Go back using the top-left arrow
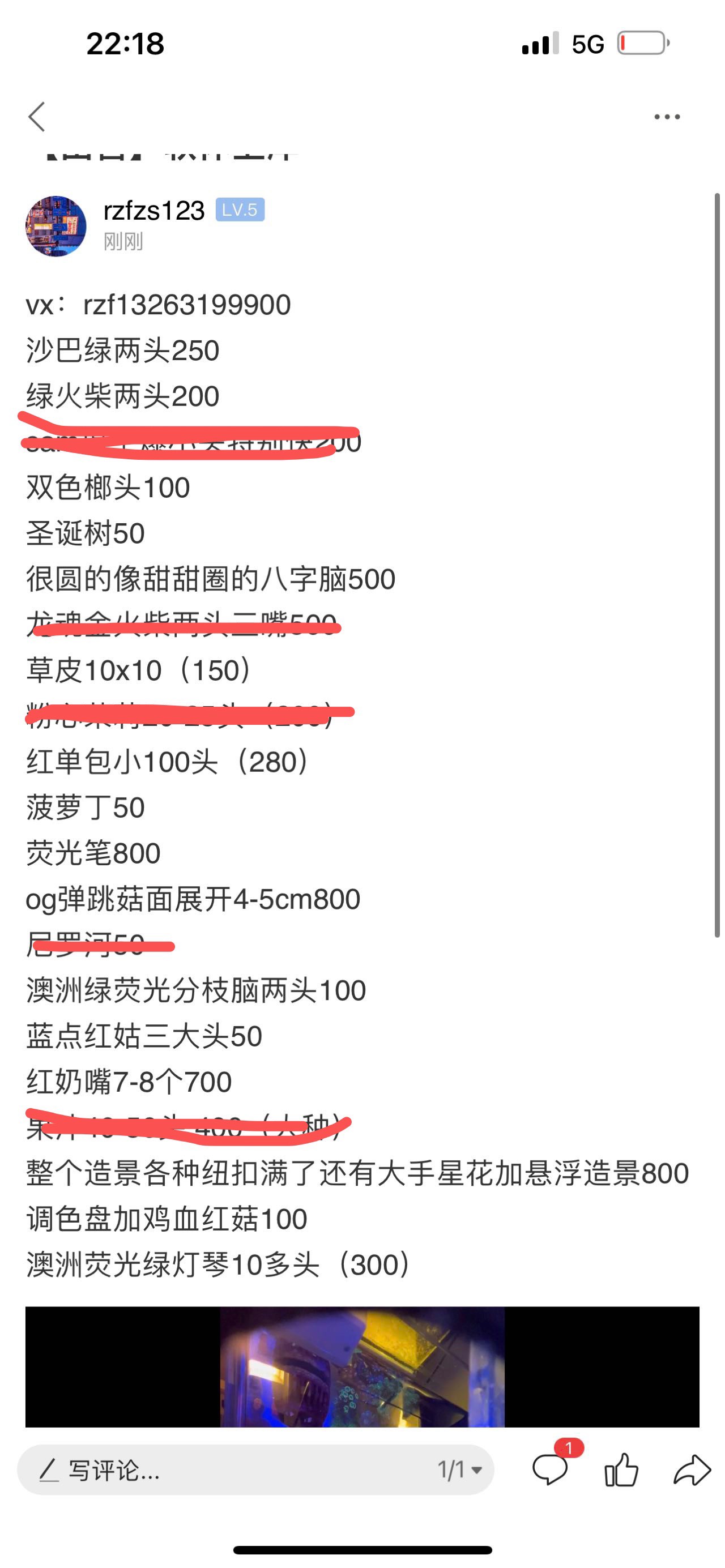The image size is (725, 1568). tap(37, 116)
